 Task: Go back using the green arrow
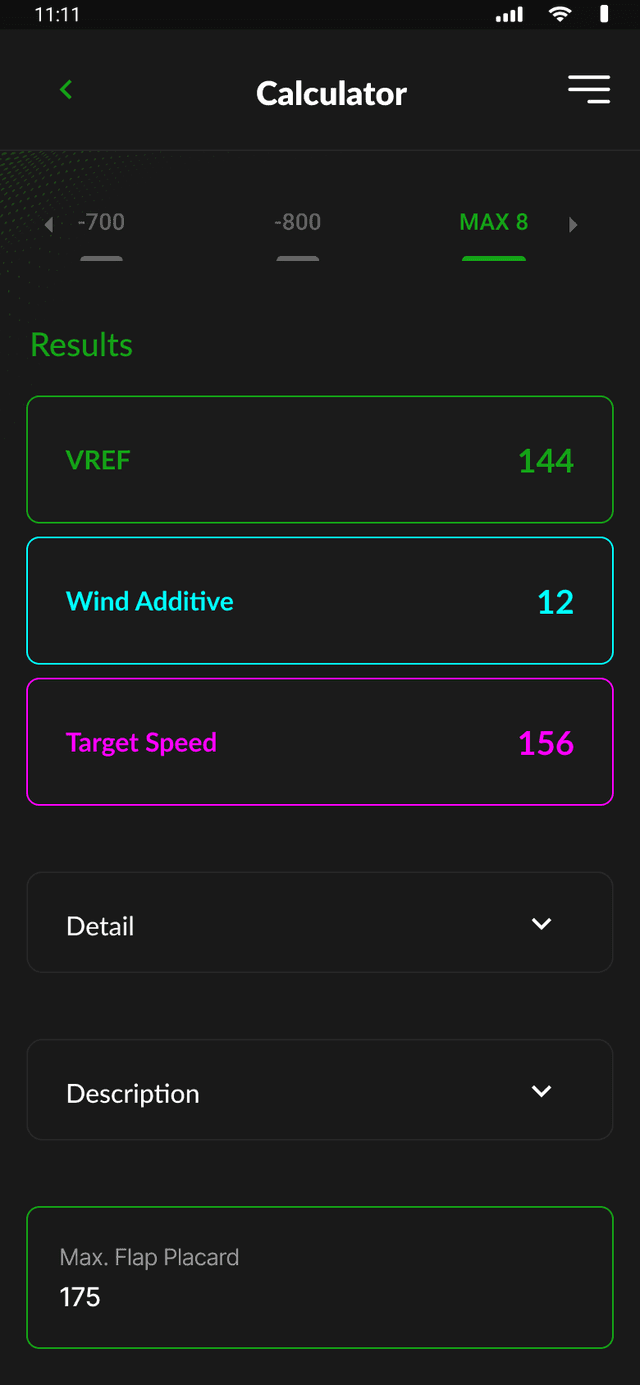(66, 90)
